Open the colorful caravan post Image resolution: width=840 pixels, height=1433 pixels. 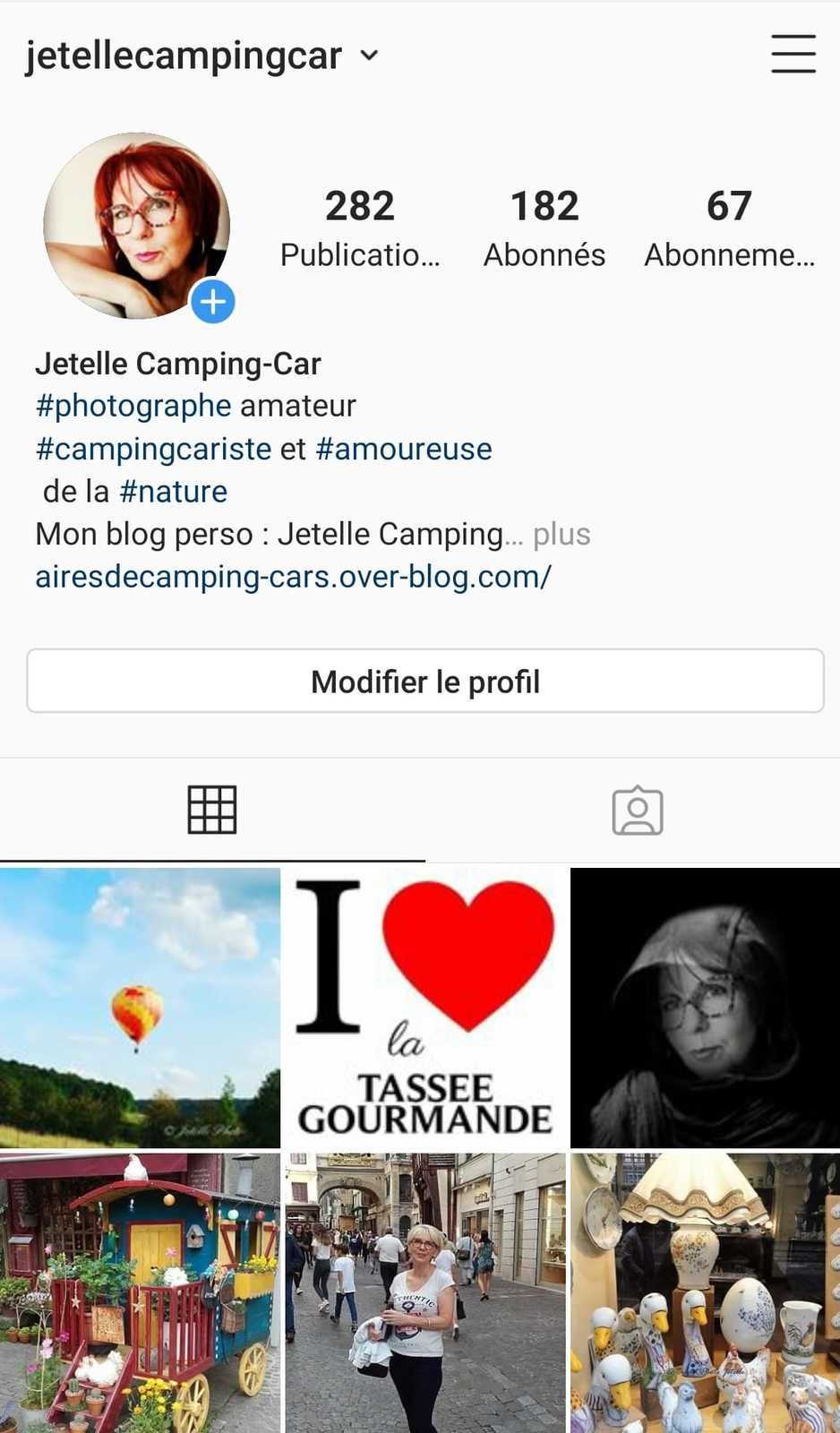click(140, 1293)
